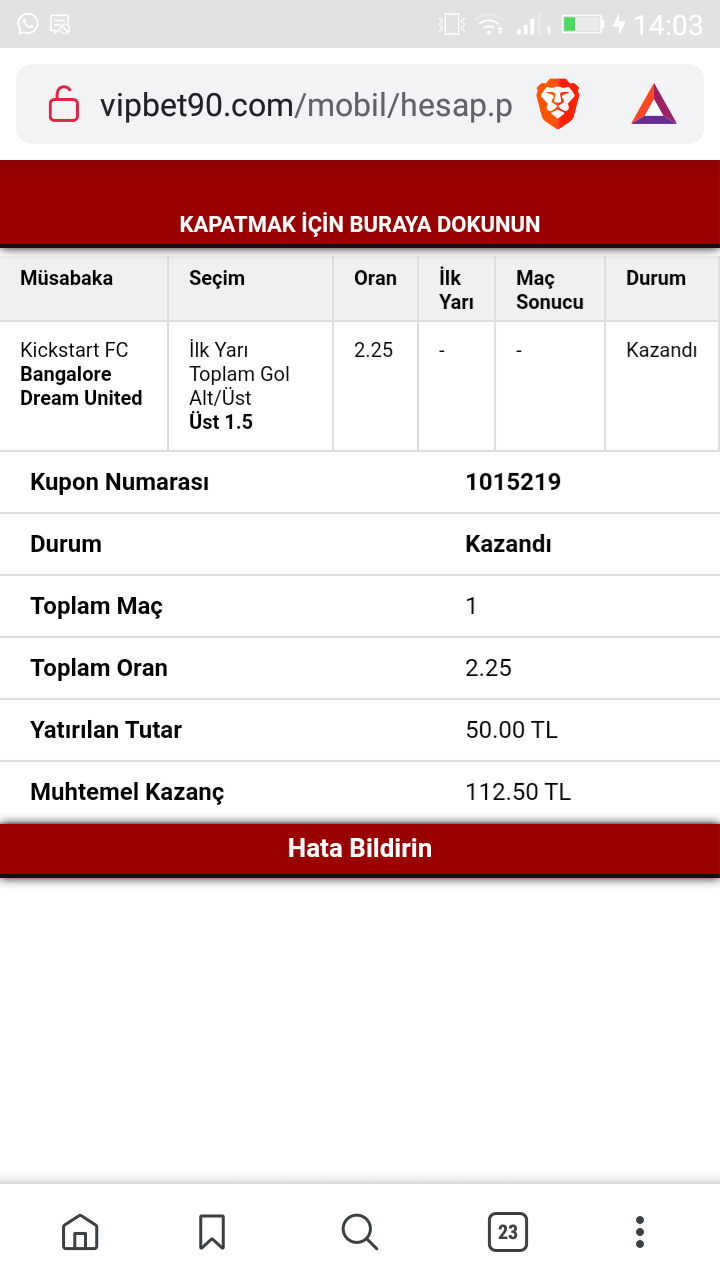Open bookmarks from the bottom toolbar

212,1232
